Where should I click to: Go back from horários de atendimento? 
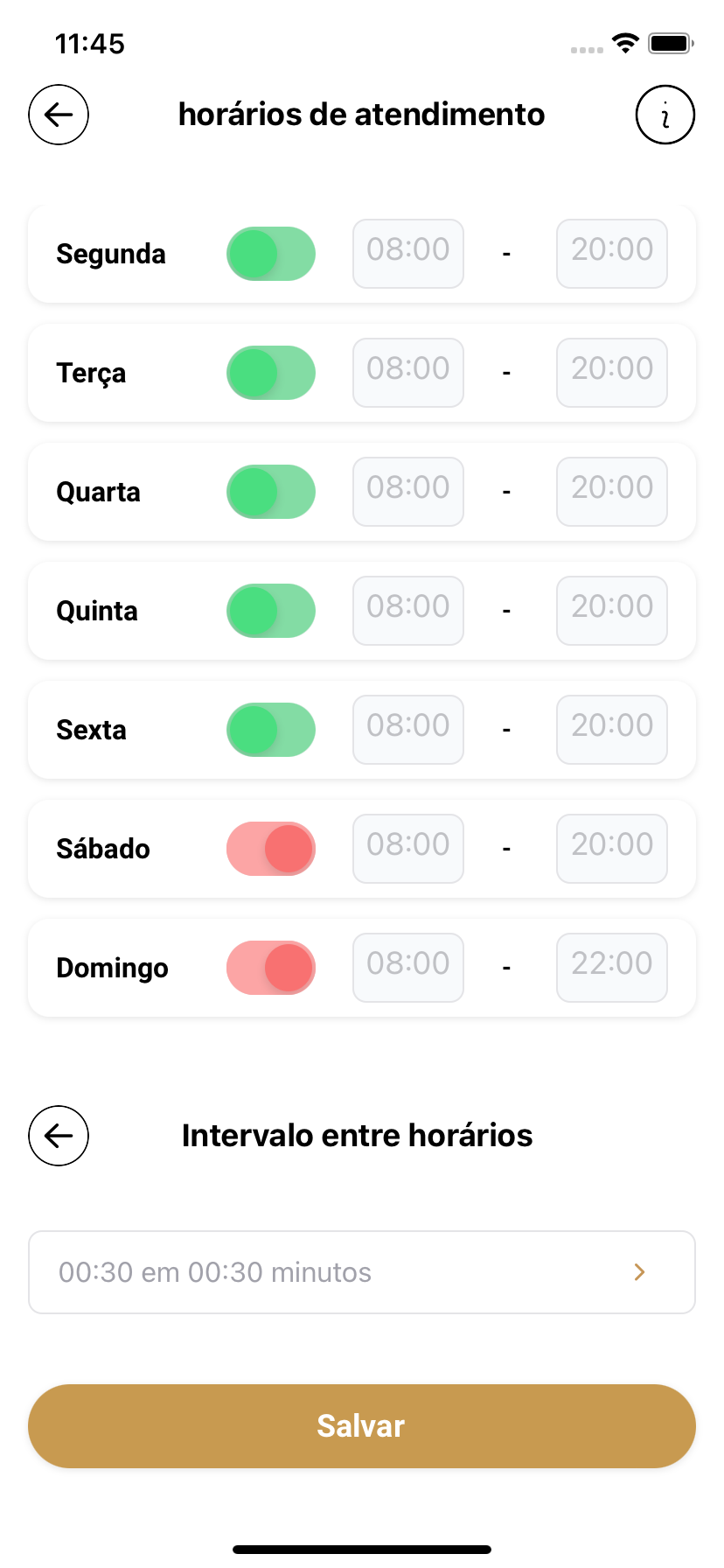tap(59, 115)
